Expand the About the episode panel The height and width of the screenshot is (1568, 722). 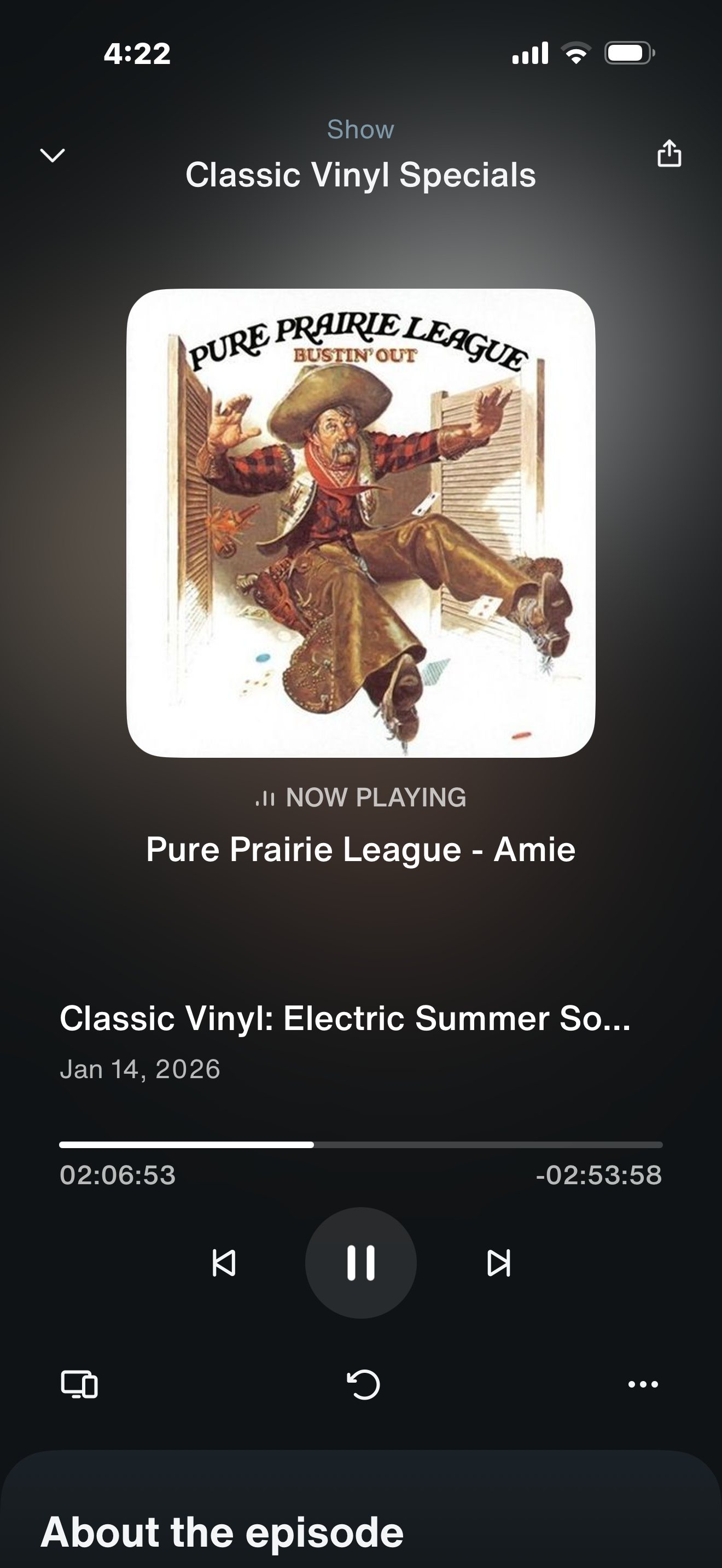click(x=222, y=1531)
